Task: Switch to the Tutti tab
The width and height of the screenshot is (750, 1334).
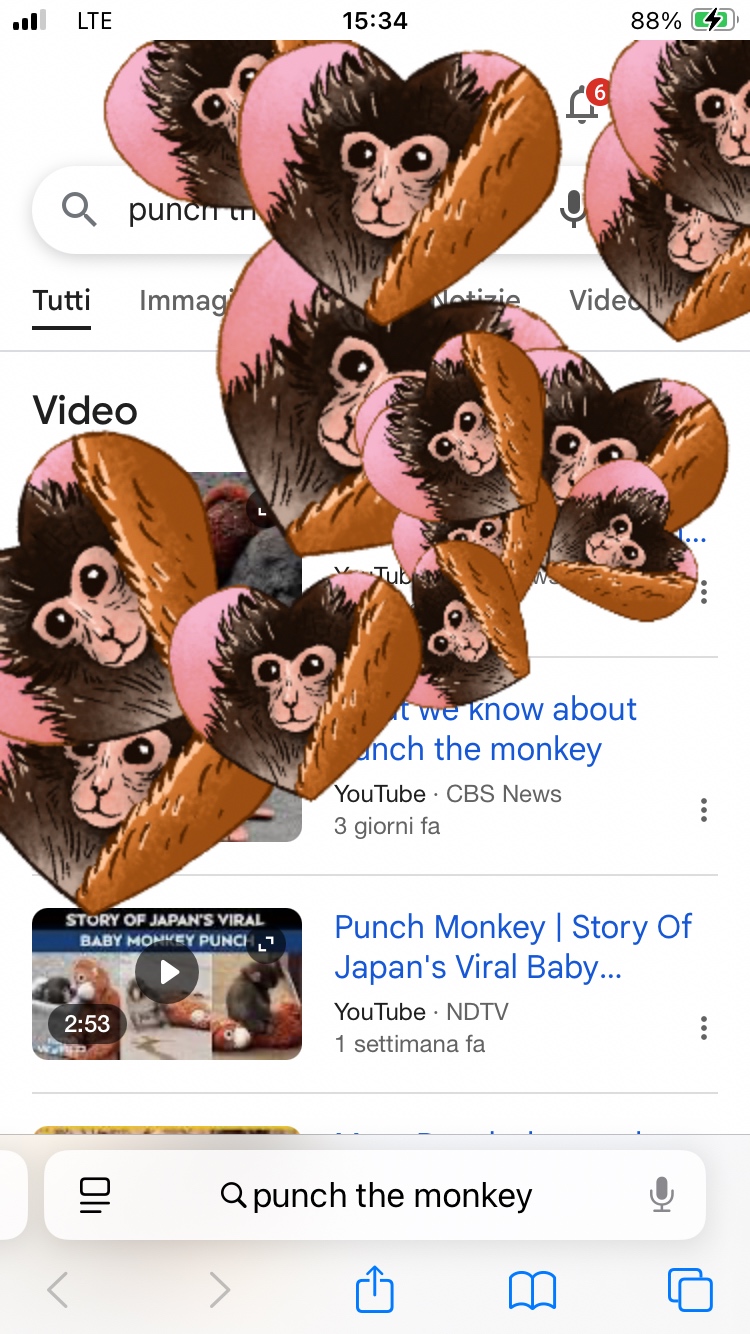Action: point(62,300)
